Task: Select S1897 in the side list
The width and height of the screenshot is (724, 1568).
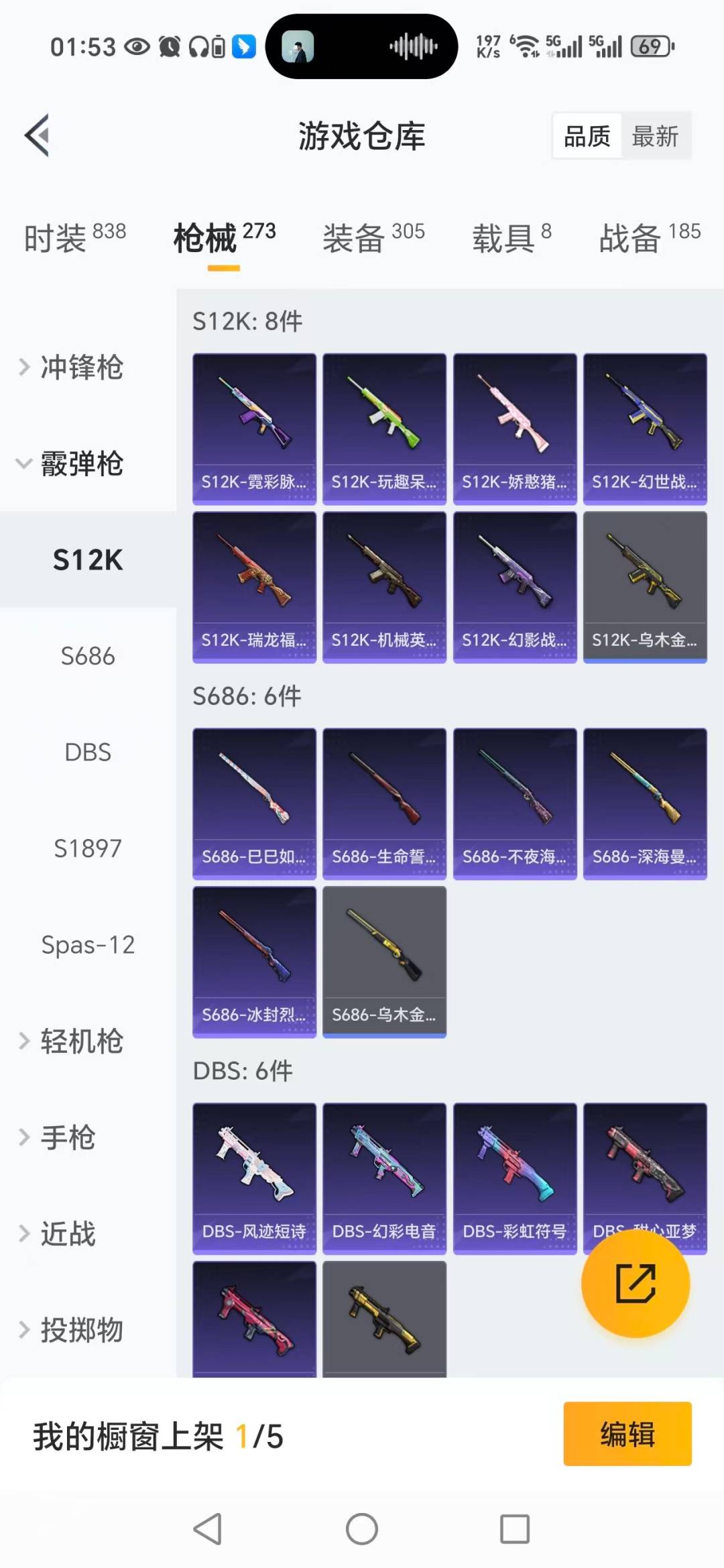Action: pyautogui.click(x=88, y=848)
